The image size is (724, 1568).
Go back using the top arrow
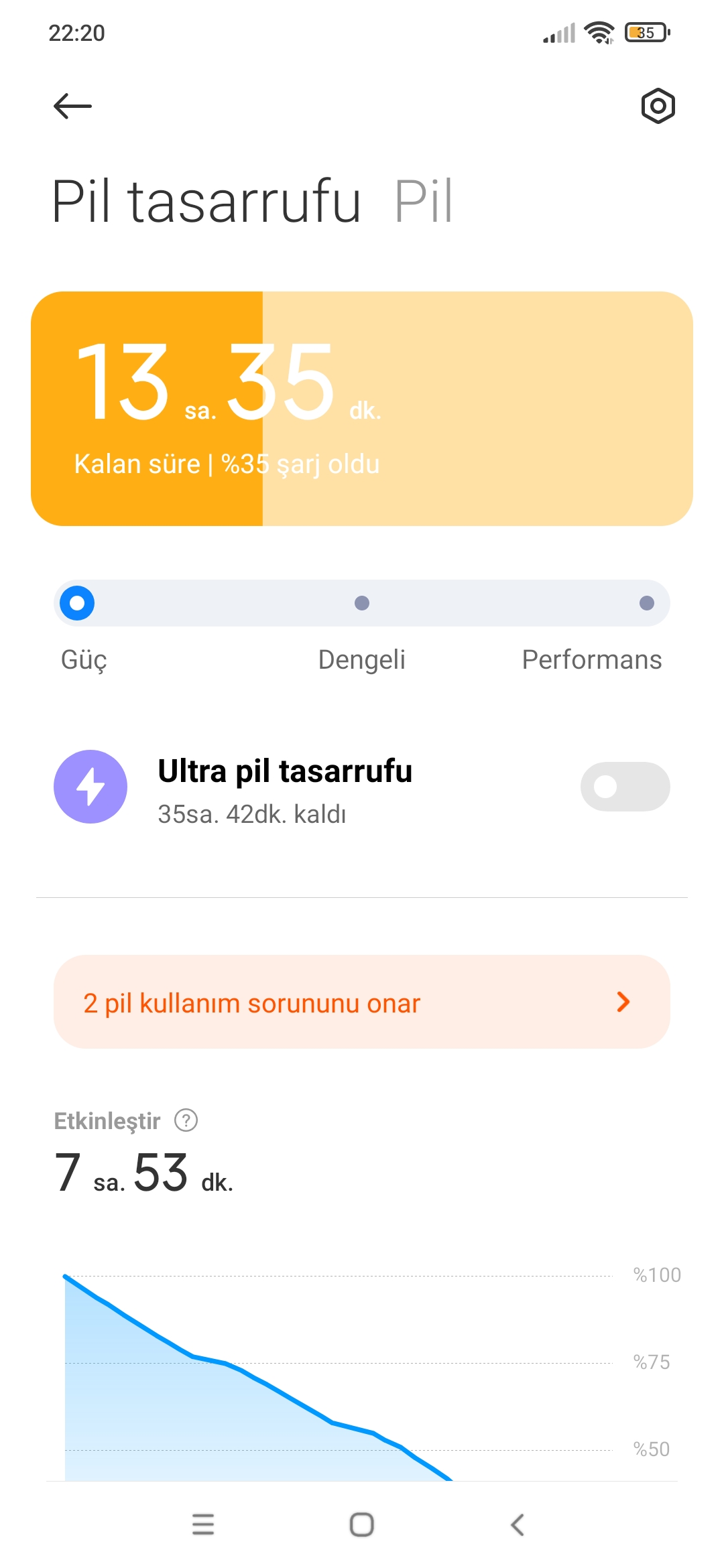click(72, 106)
